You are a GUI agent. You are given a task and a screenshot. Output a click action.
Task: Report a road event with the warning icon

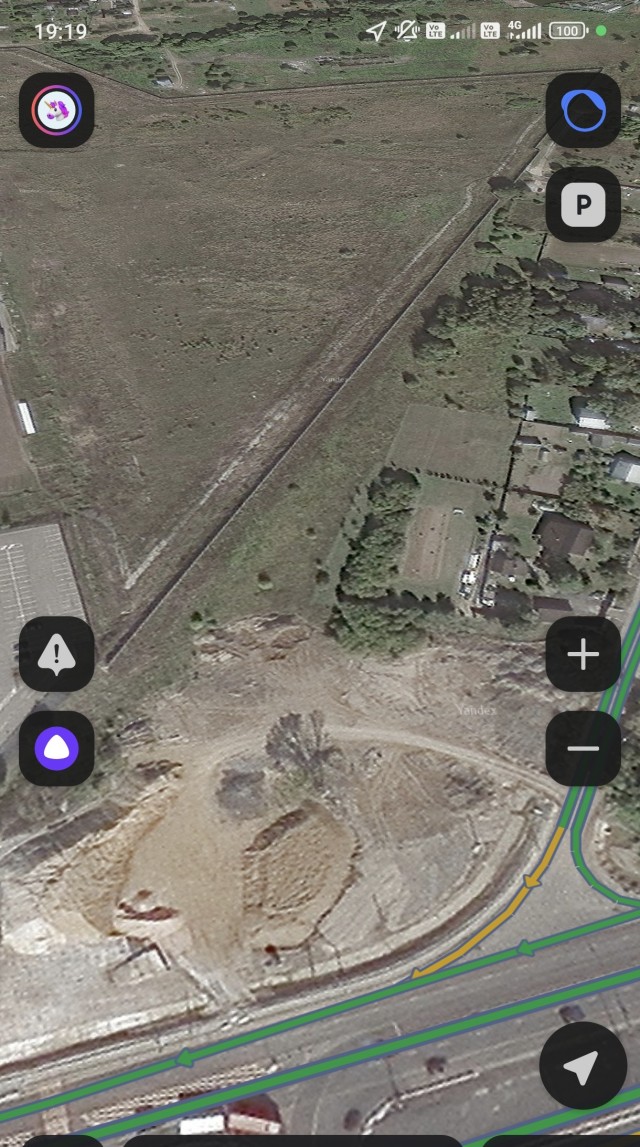pos(57,654)
